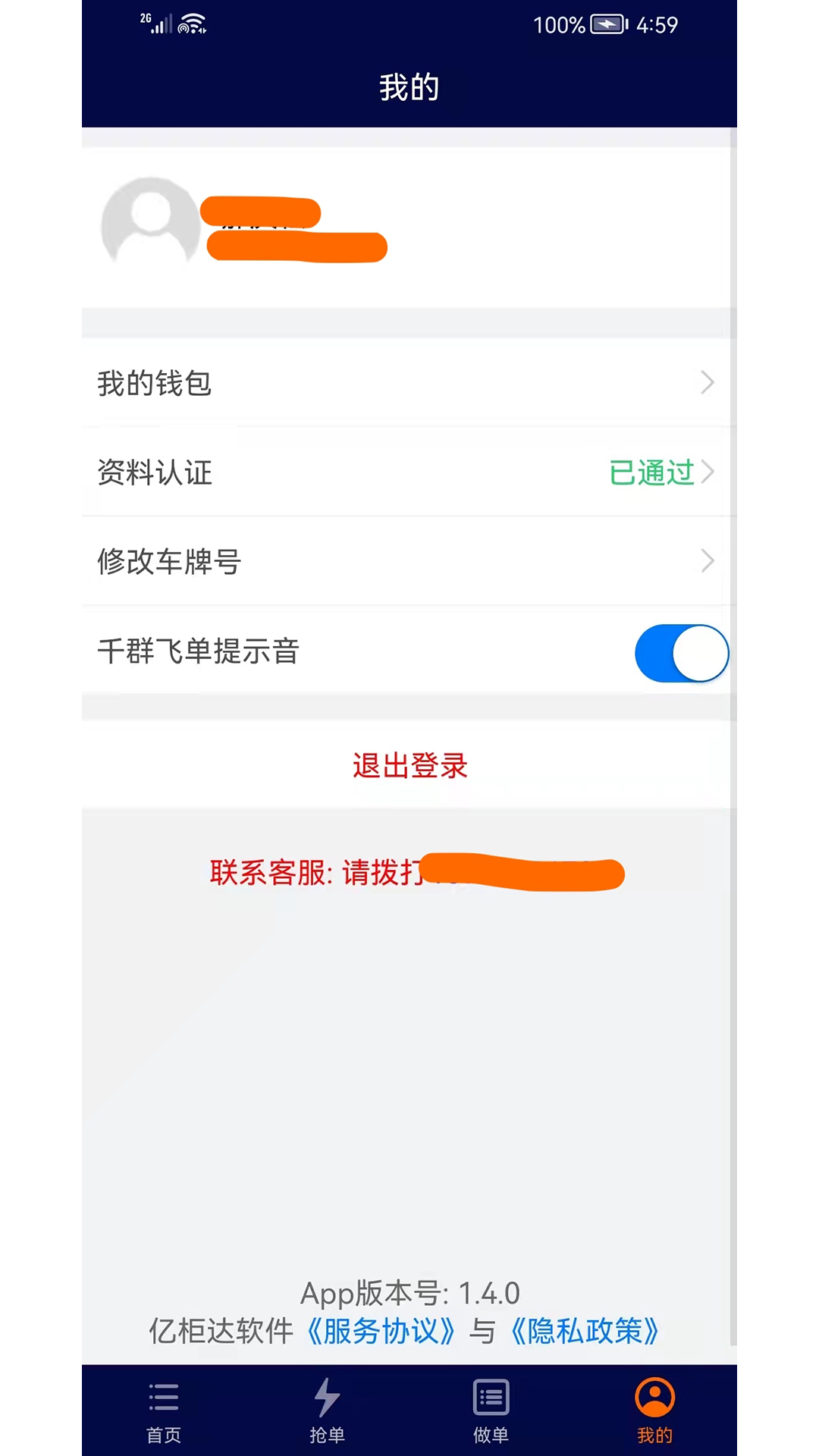
Task: Expand the 我的钱包 row chevron
Action: coord(706,383)
